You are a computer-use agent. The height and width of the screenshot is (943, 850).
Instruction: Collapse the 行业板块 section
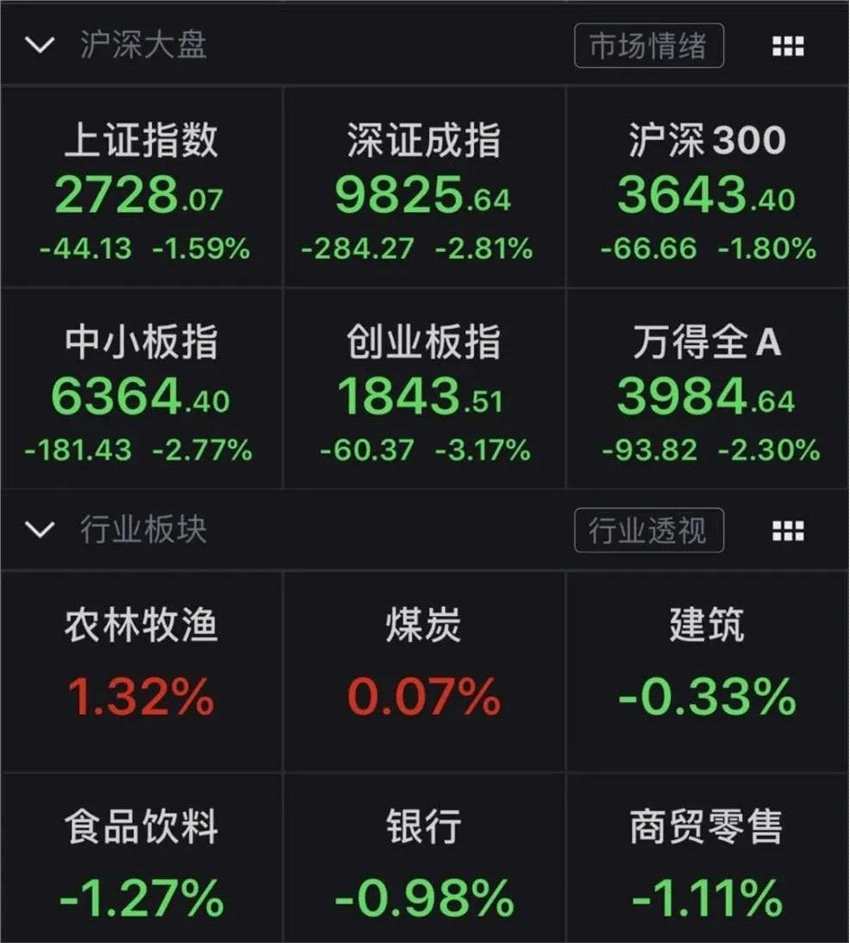[x=40, y=530]
